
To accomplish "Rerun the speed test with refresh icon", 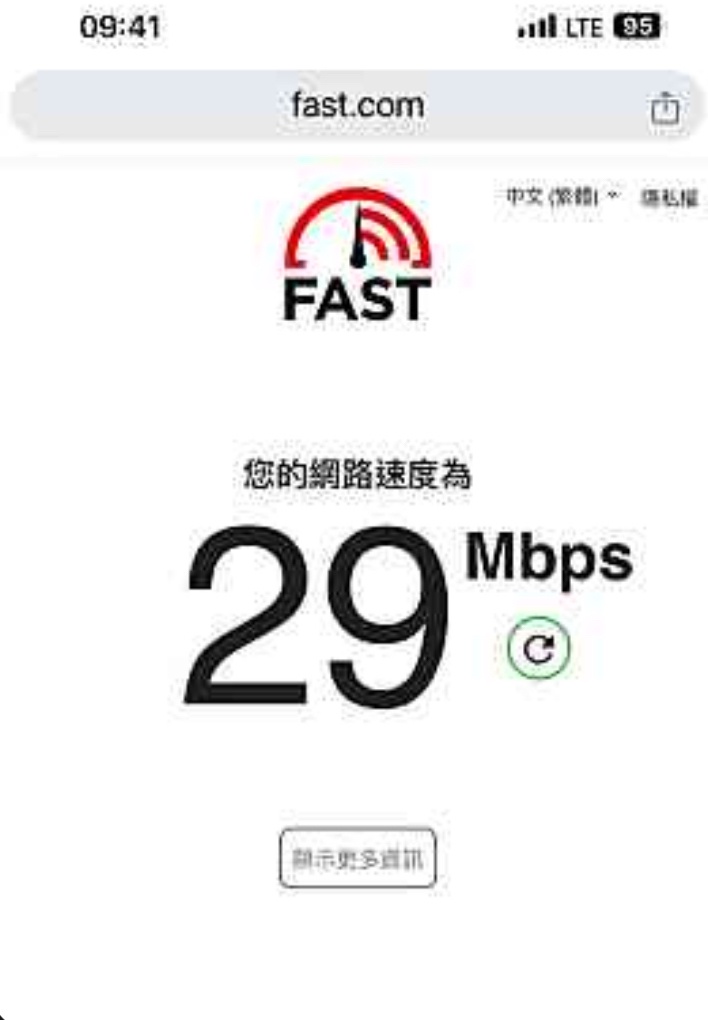I will click(x=539, y=650).
